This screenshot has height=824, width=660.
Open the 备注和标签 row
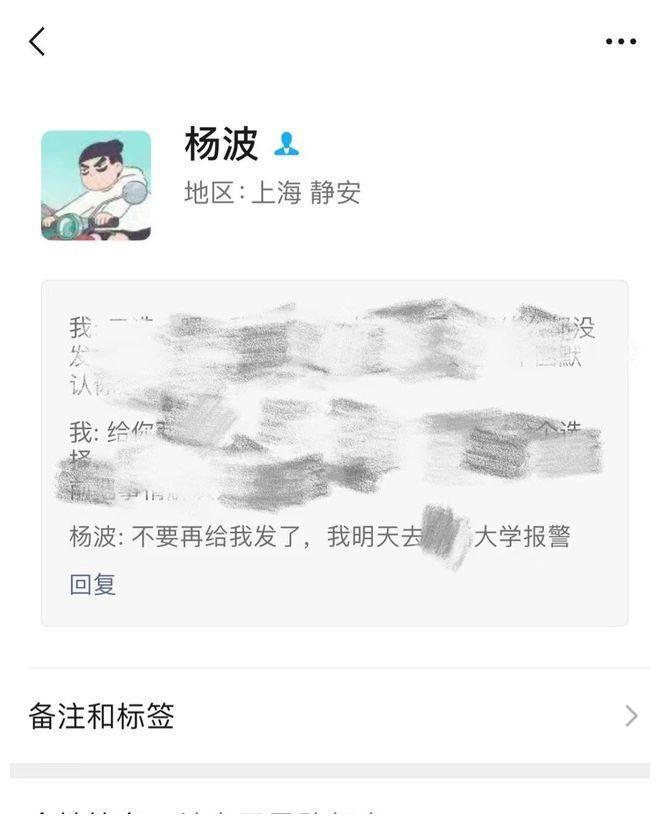pyautogui.click(x=330, y=716)
